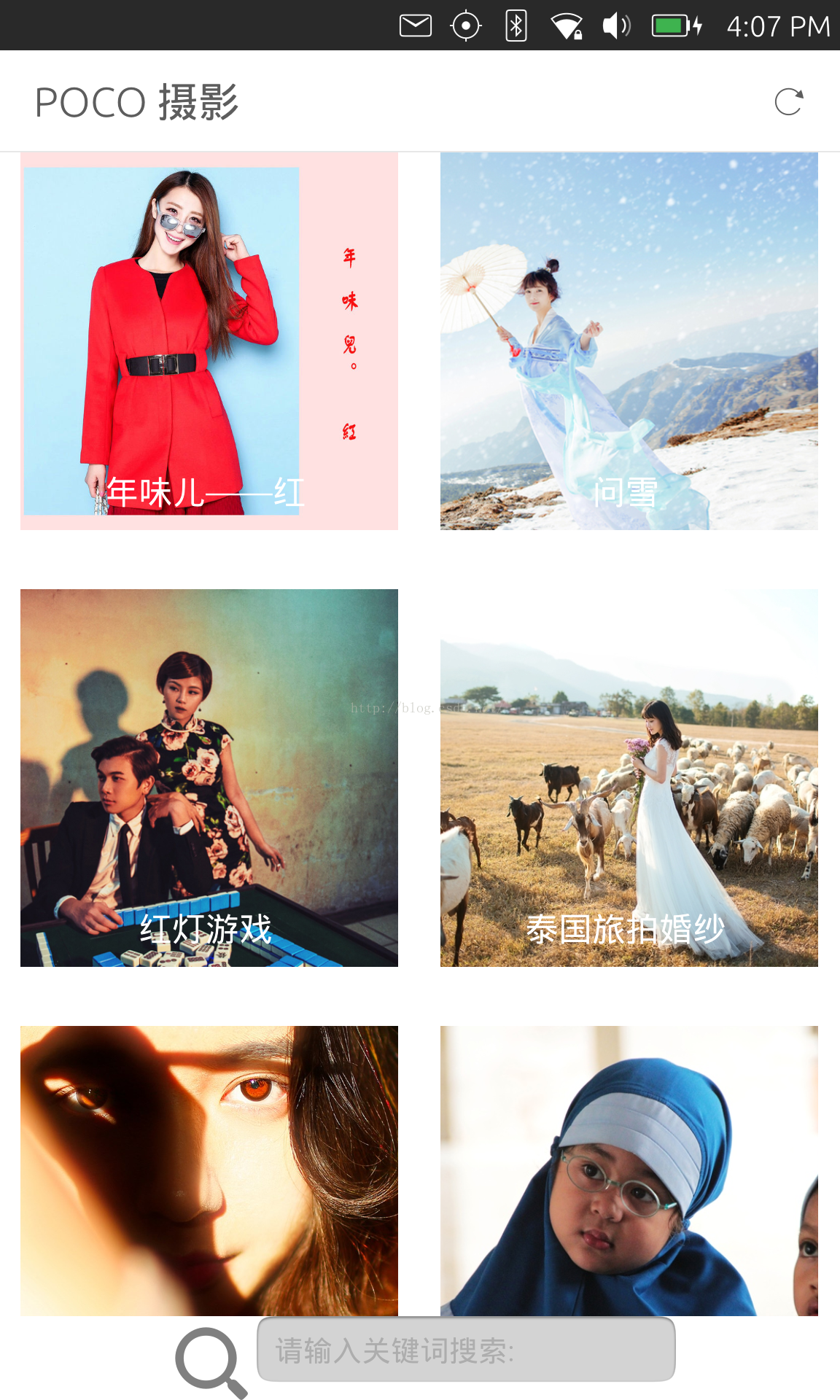View the 红灯游戏 photo set

coord(209,778)
